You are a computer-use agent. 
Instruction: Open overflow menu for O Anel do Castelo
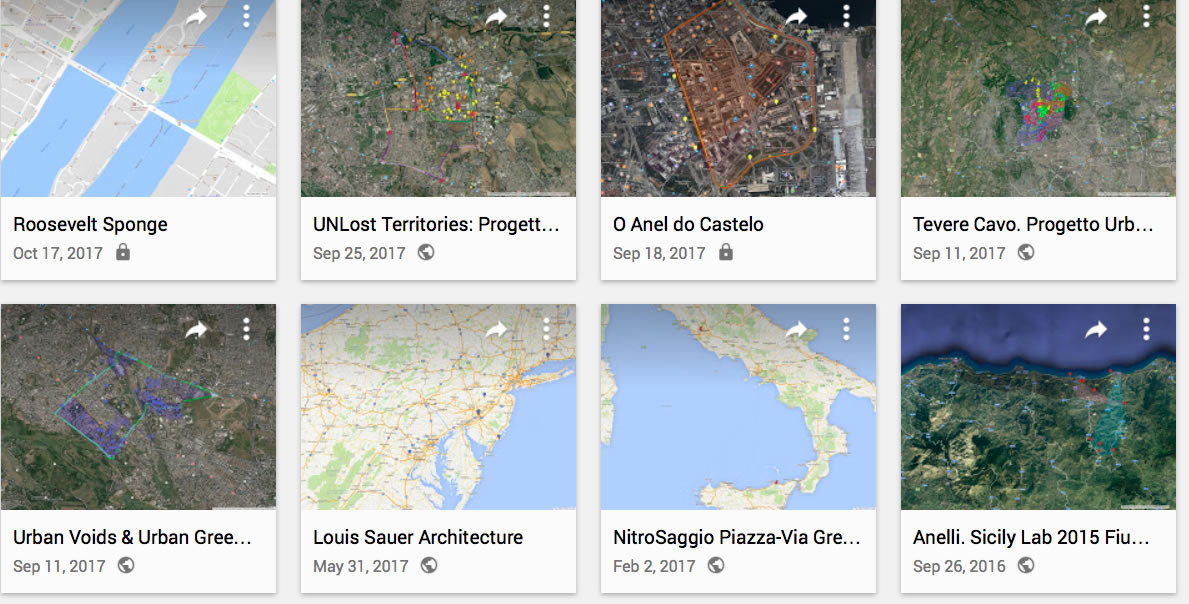coord(846,16)
